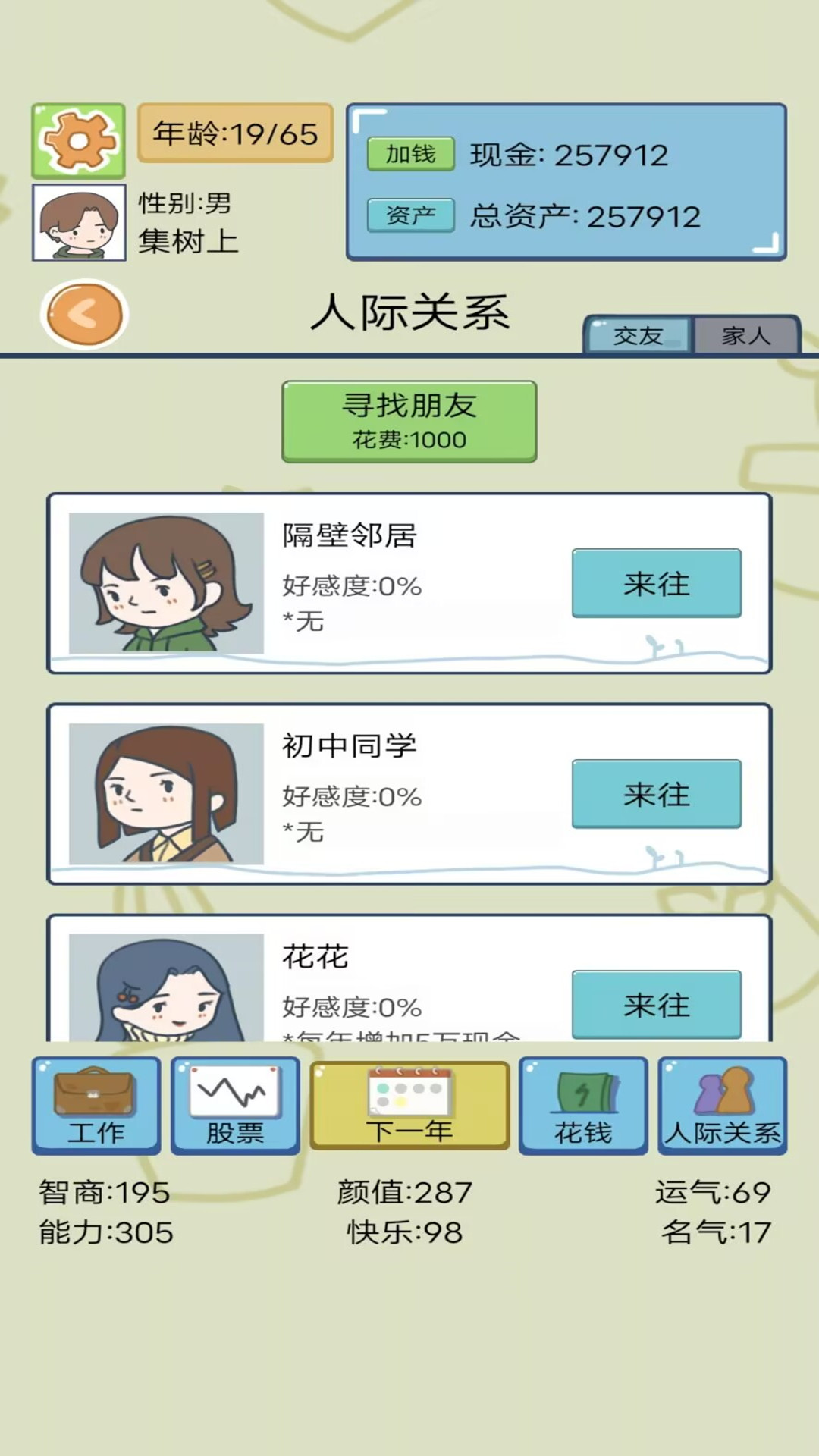819x1456 pixels.
Task: Click 来往 for 隔壁邻居
Action: (655, 584)
